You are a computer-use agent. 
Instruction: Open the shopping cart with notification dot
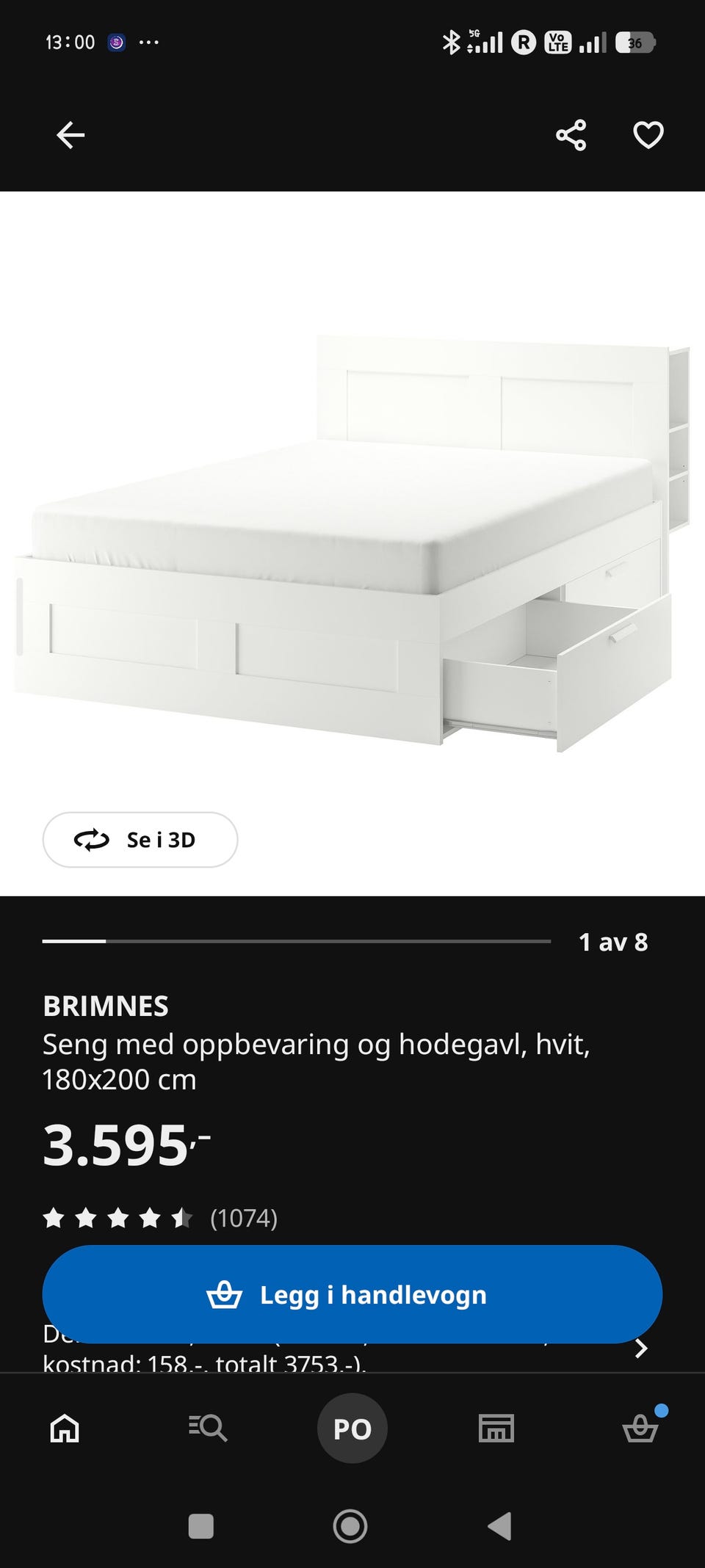(641, 1429)
